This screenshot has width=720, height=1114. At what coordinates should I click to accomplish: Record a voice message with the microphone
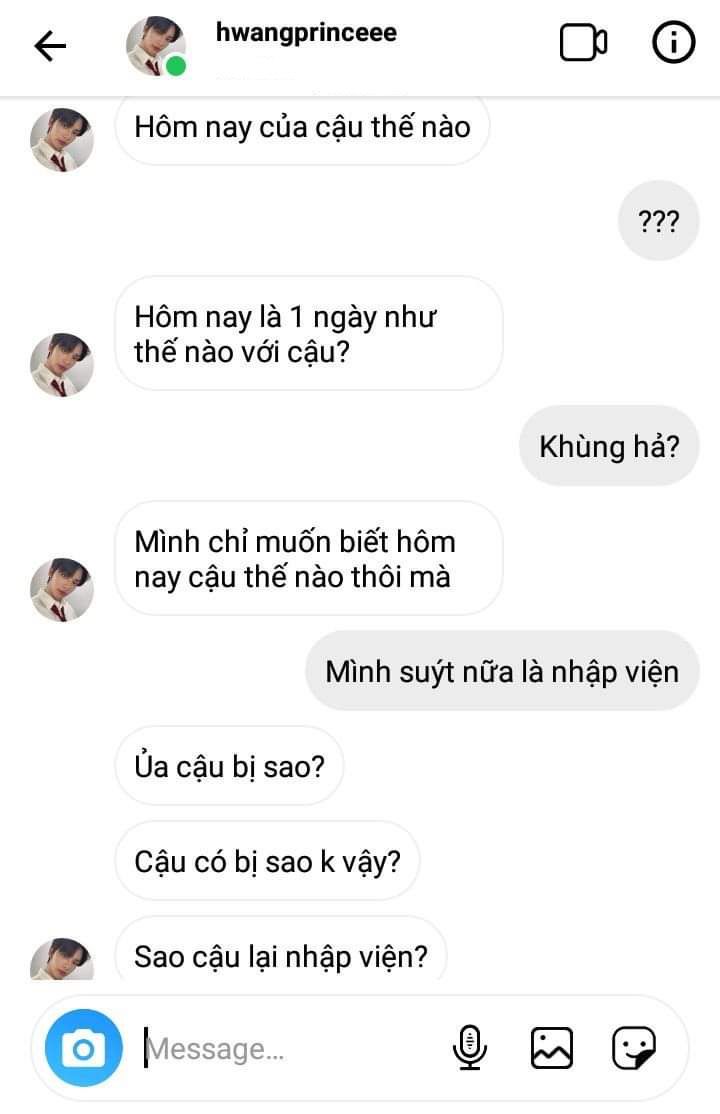coord(469,1048)
